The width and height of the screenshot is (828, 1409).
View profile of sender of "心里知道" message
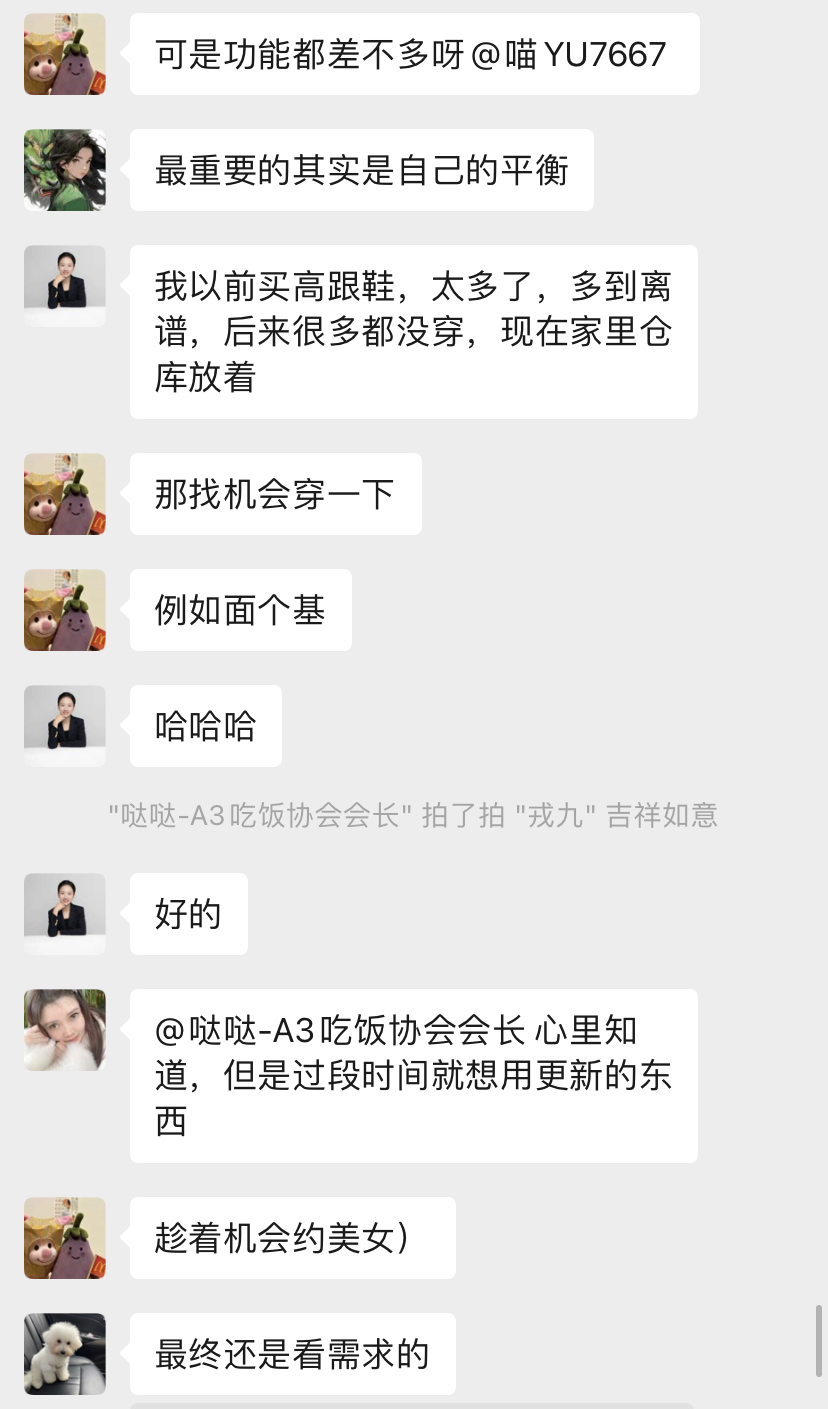click(x=65, y=1030)
